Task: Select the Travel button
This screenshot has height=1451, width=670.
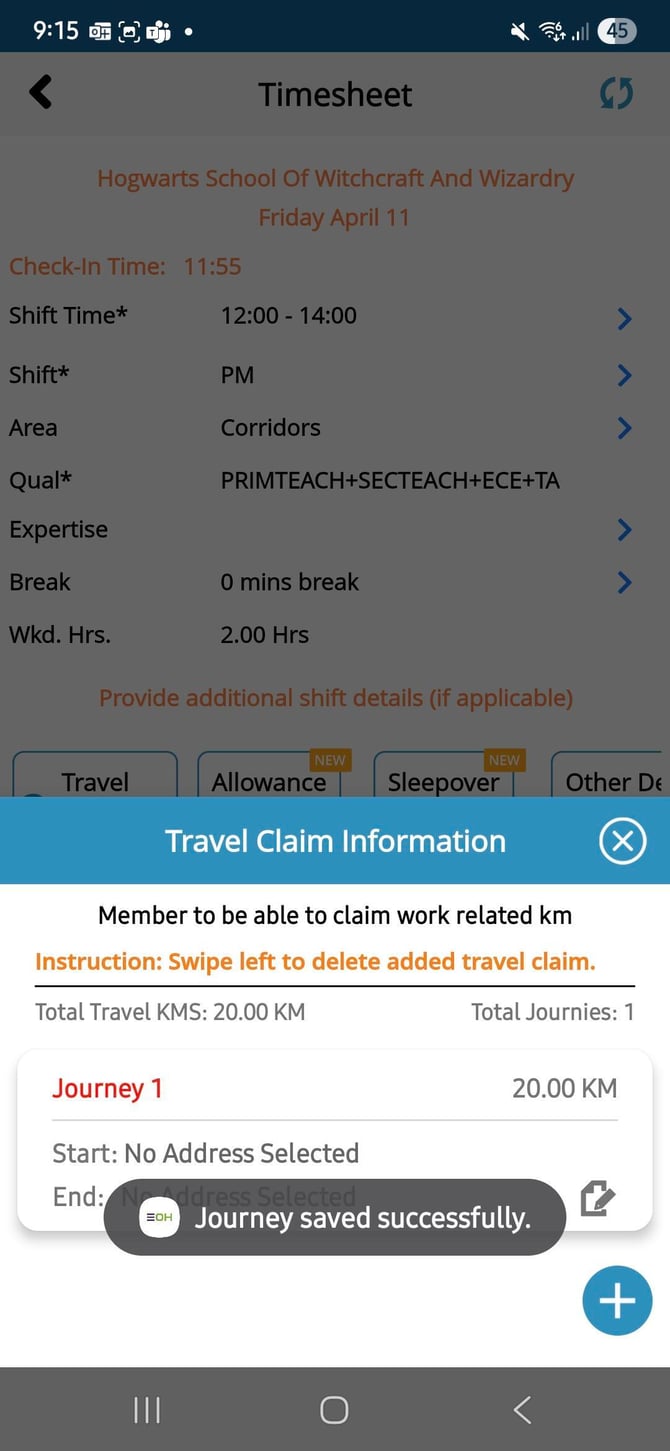Action: 95,778
